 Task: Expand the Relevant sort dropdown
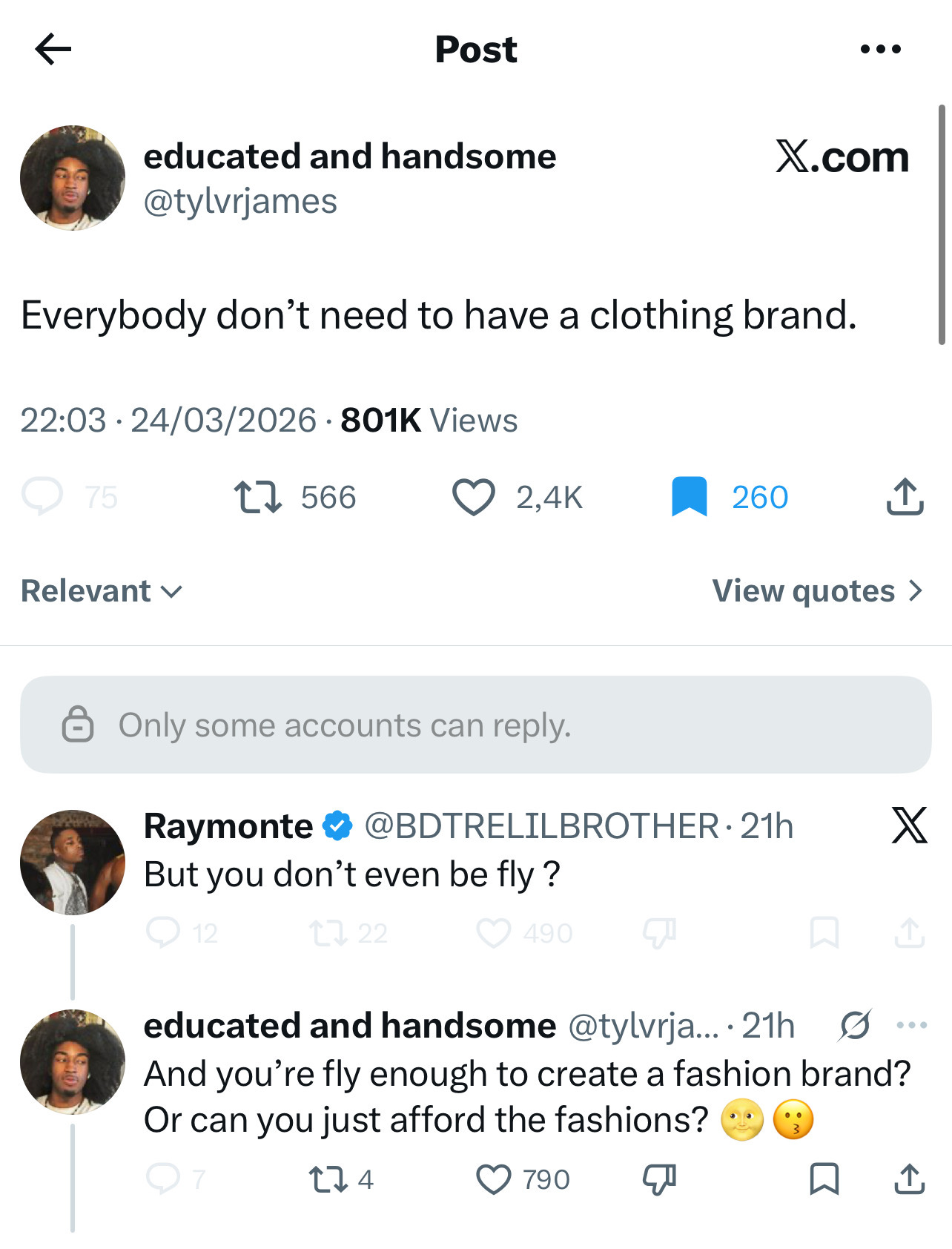tap(102, 591)
